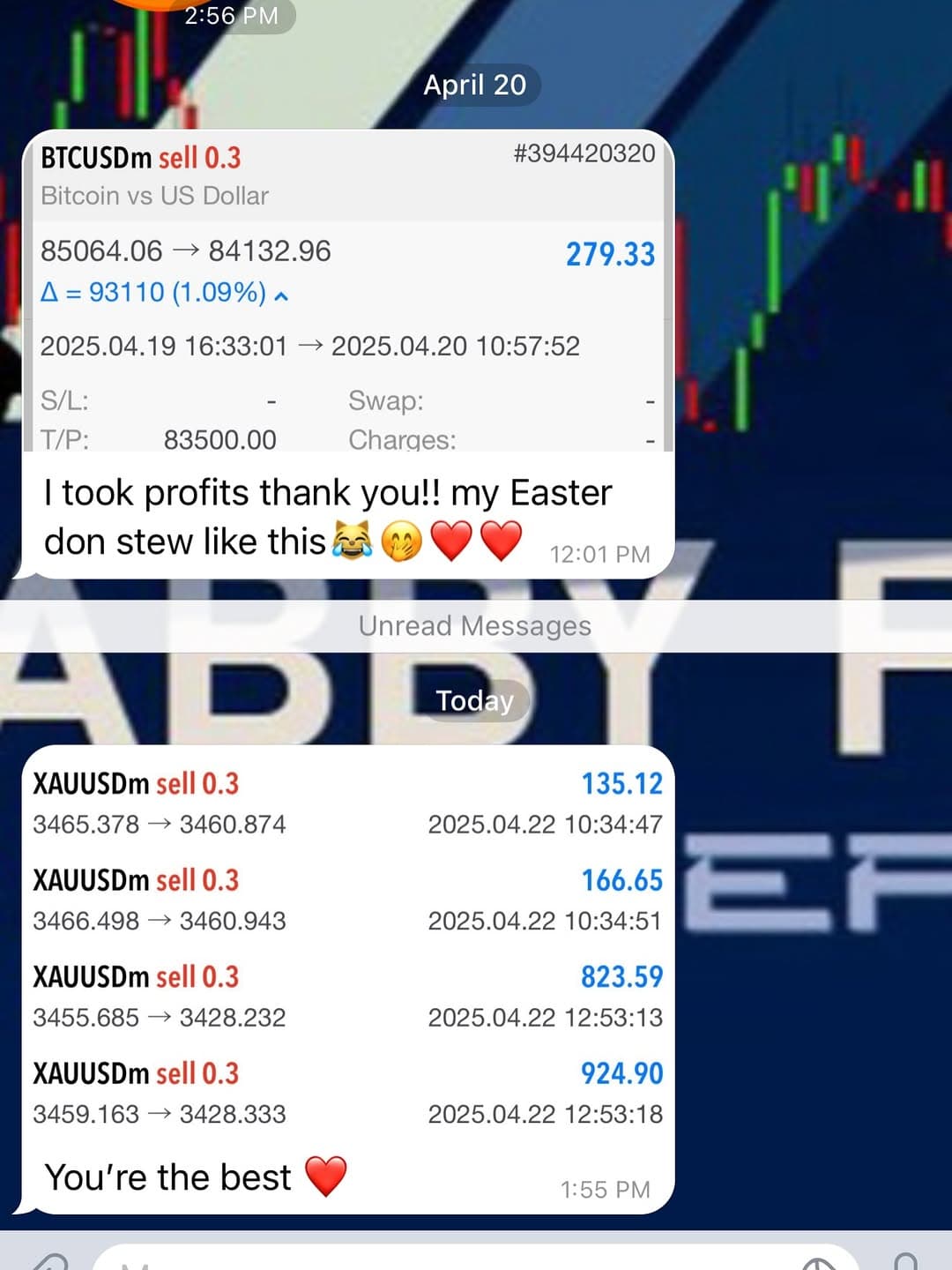Open the attachment paperclip
This screenshot has height=1270, width=952.
51,1263
